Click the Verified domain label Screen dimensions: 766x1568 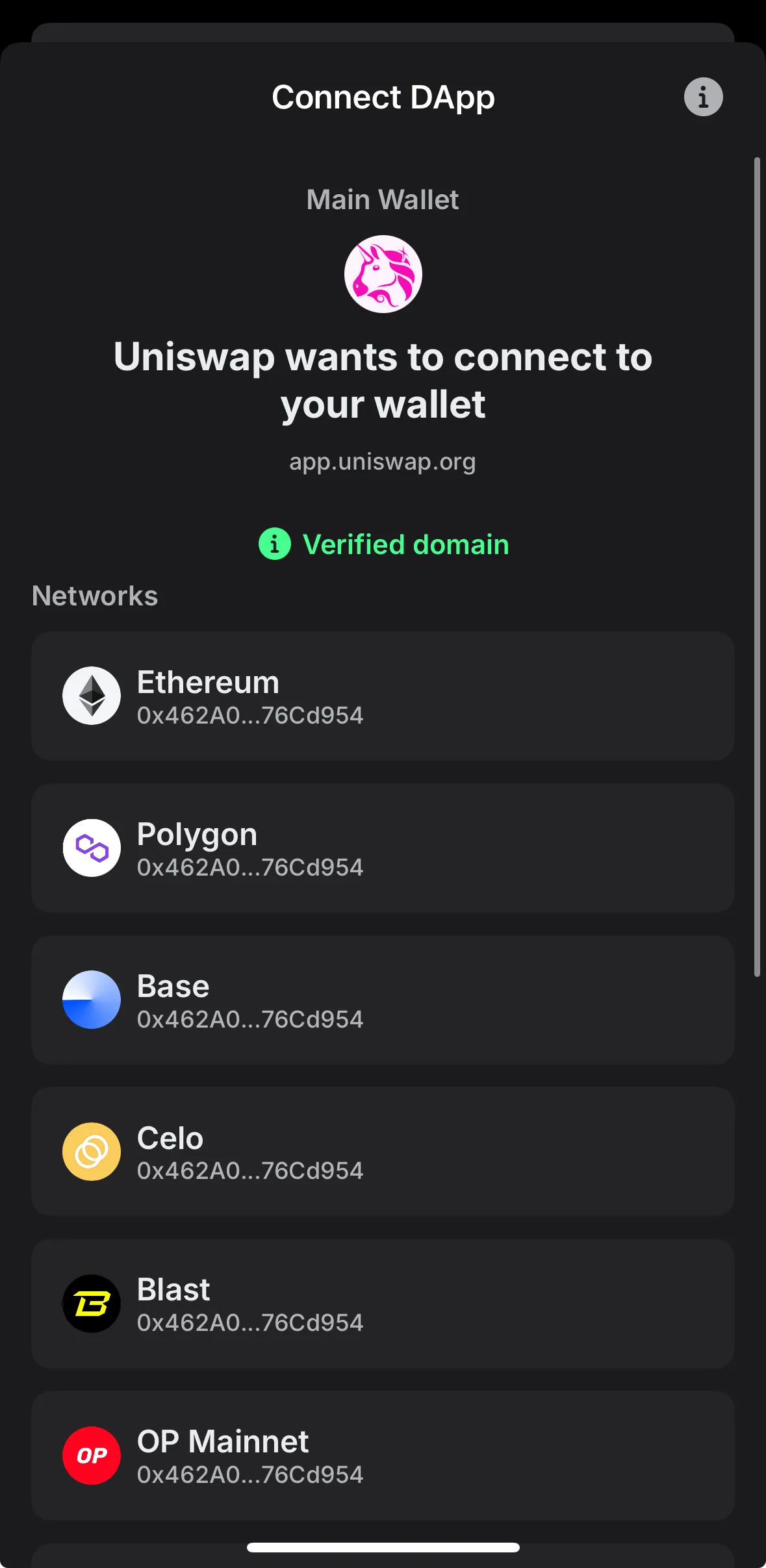(x=405, y=544)
